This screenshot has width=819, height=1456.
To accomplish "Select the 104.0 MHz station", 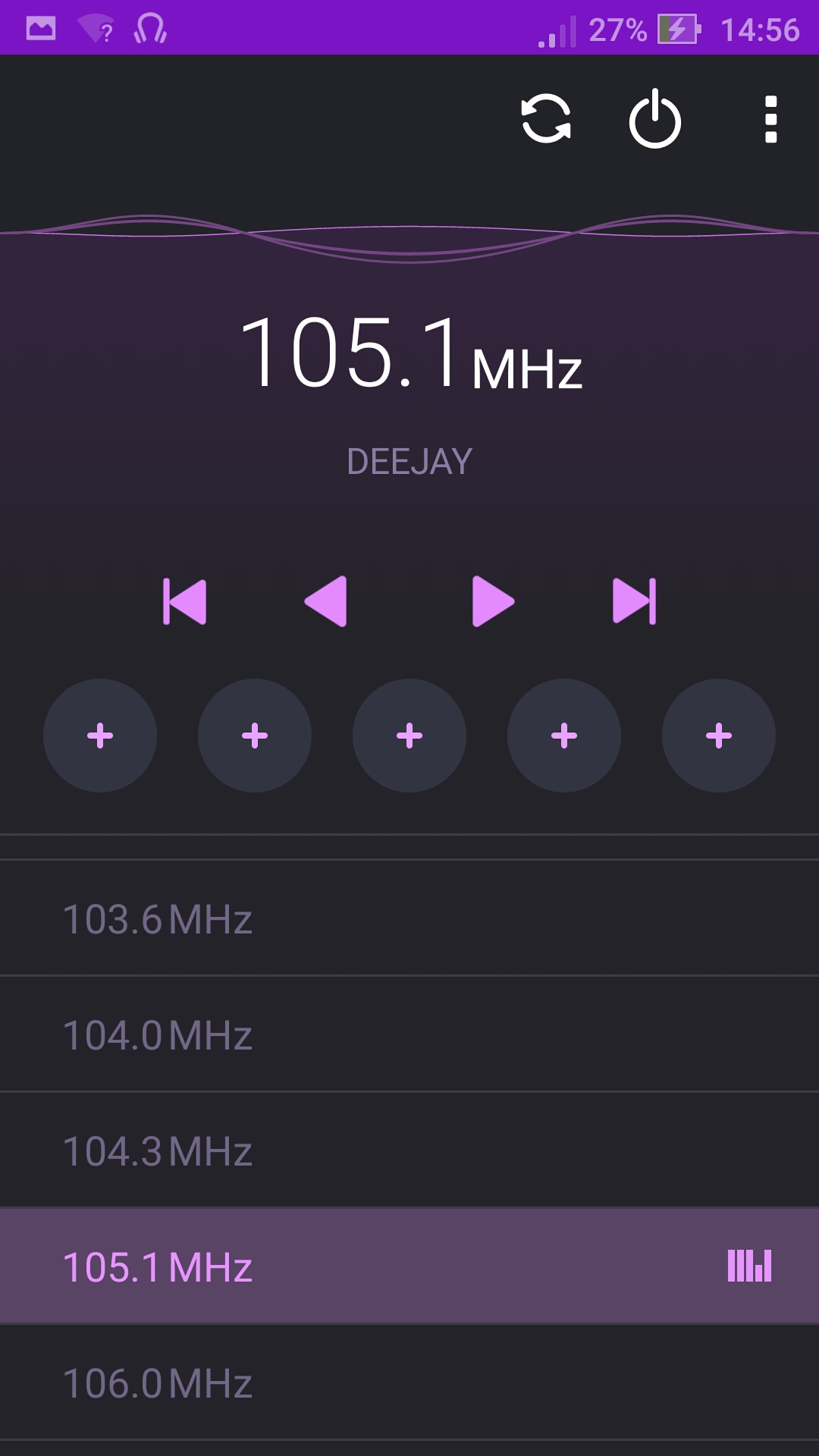I will (x=409, y=1034).
